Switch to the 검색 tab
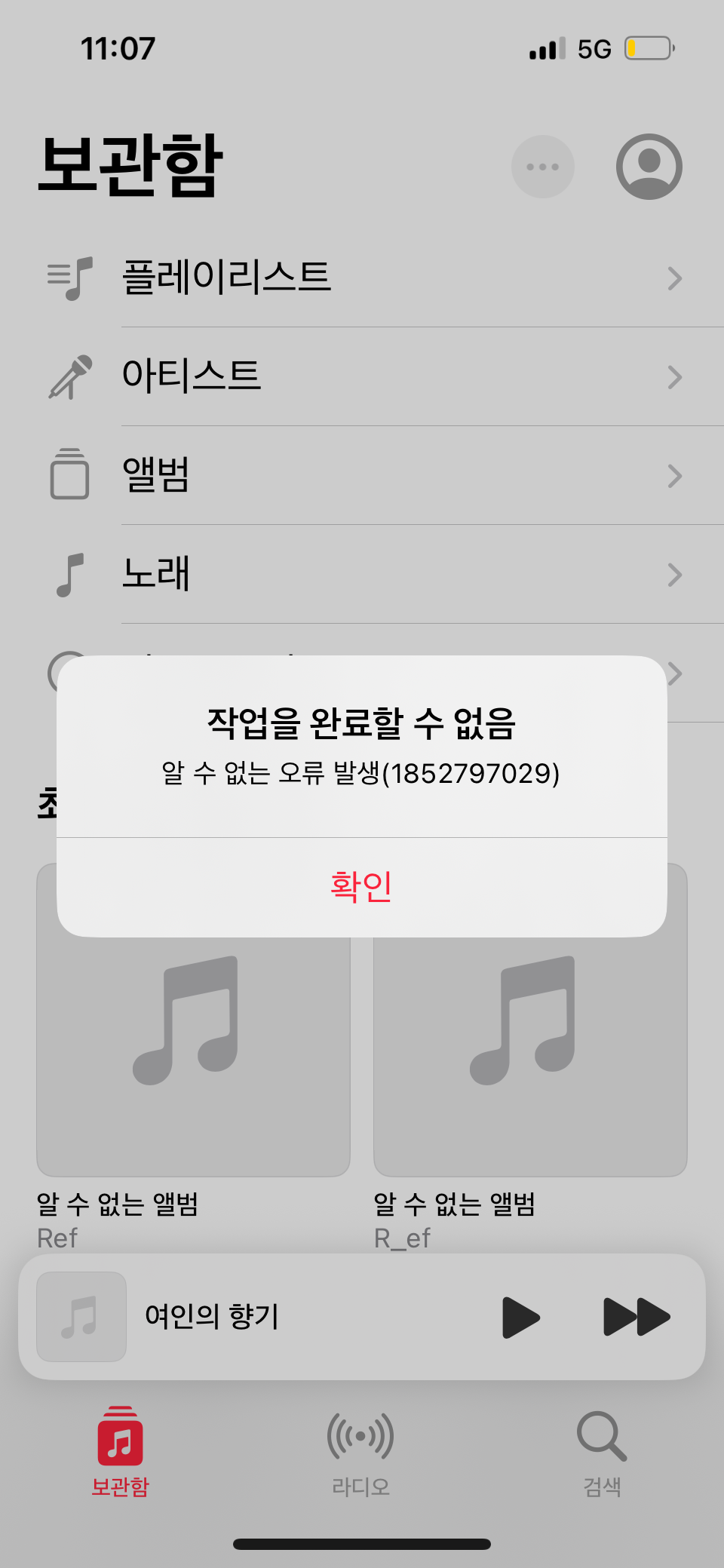724x1568 pixels. click(x=602, y=1452)
